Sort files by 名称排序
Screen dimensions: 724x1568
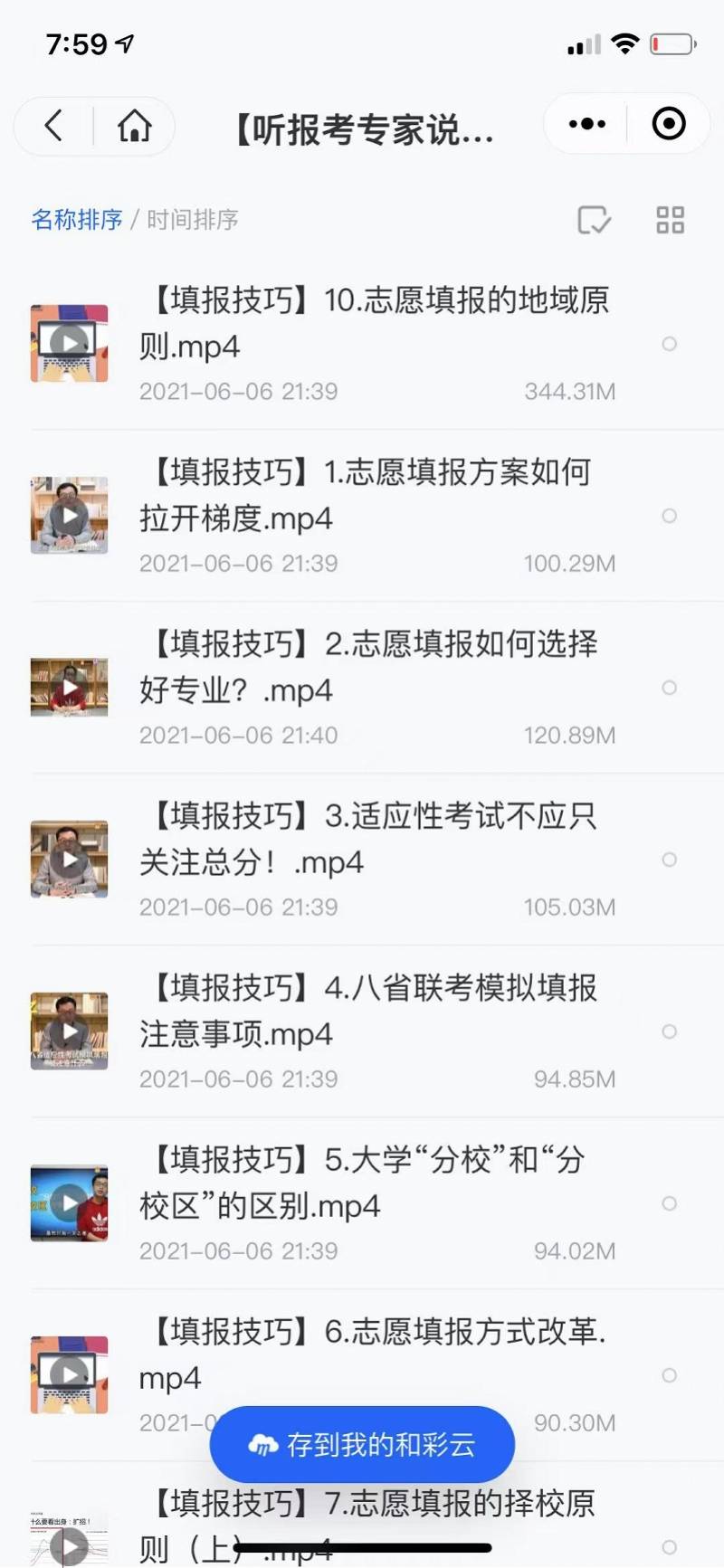[77, 220]
